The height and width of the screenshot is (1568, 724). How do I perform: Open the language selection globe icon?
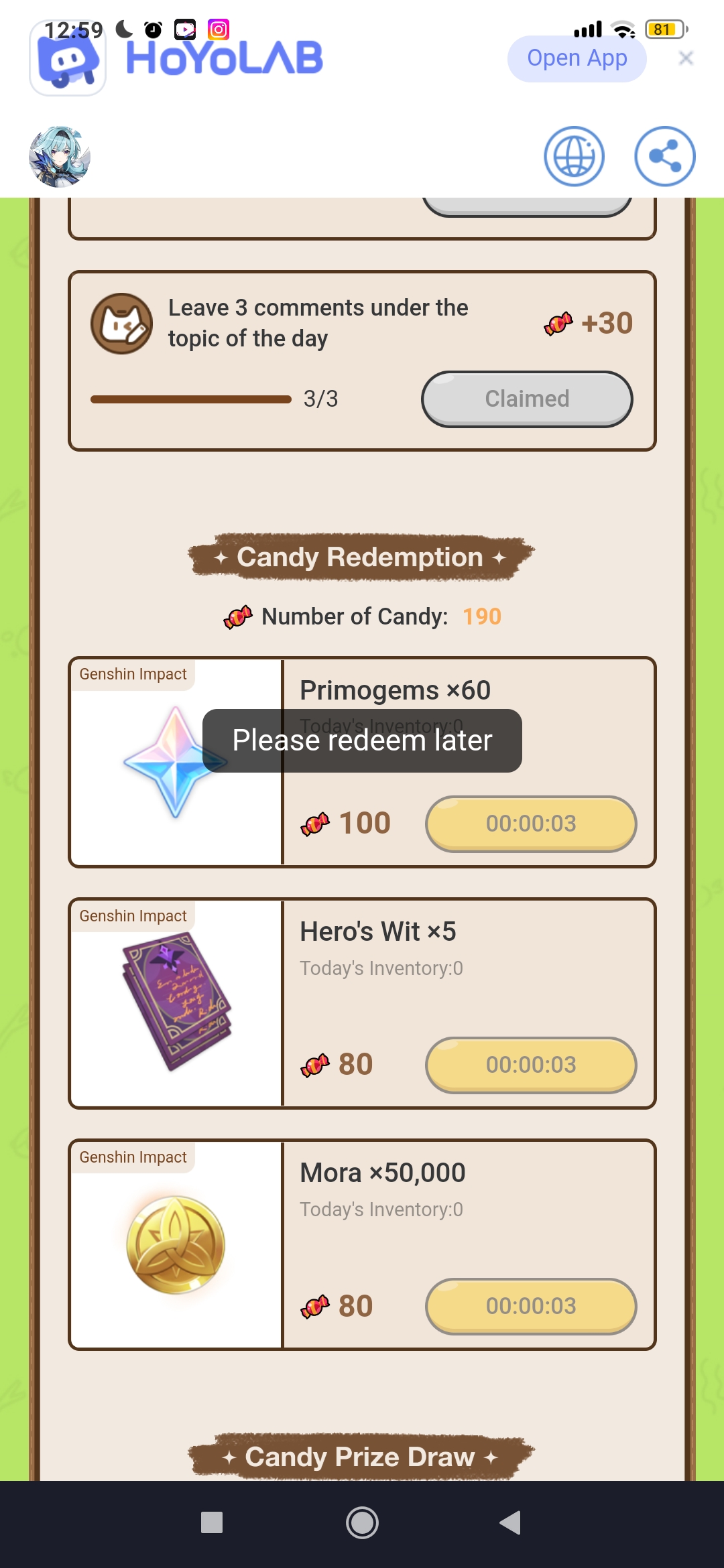575,155
